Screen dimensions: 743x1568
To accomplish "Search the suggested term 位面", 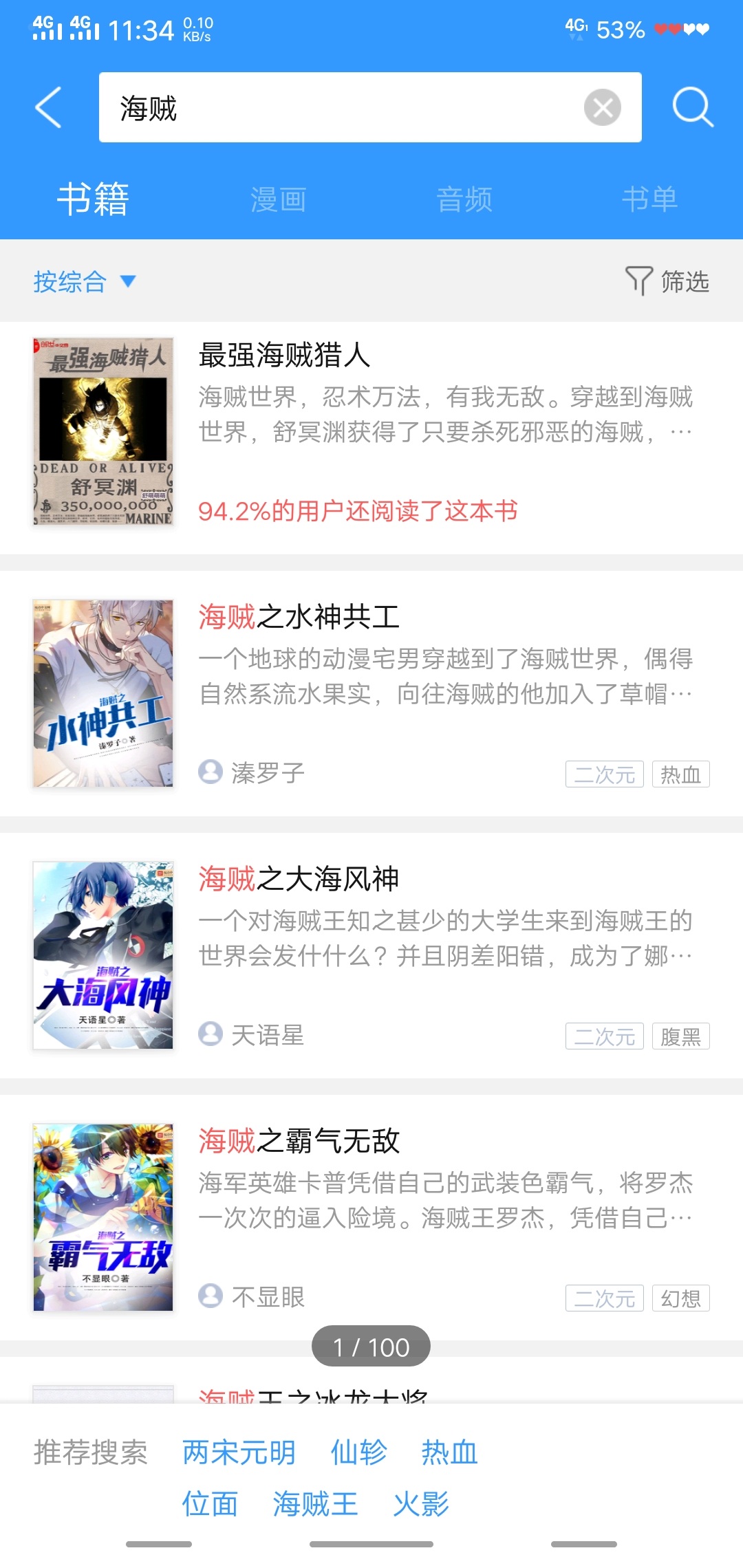I will coord(210,1504).
